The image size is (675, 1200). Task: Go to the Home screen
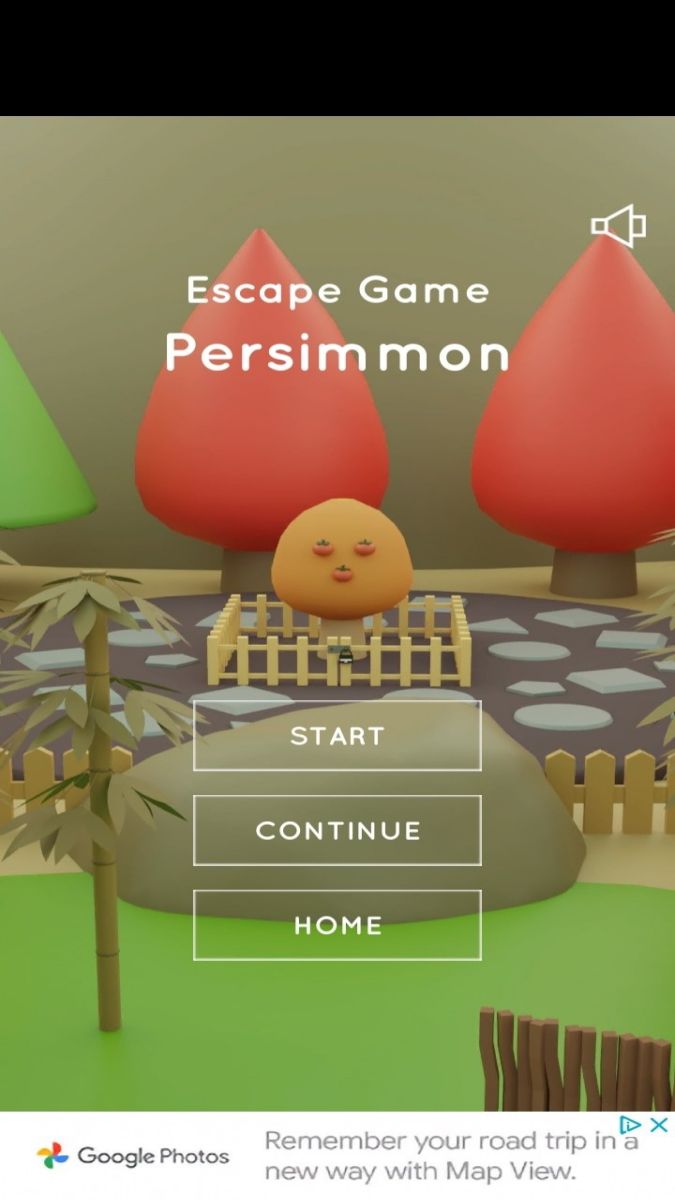337,925
